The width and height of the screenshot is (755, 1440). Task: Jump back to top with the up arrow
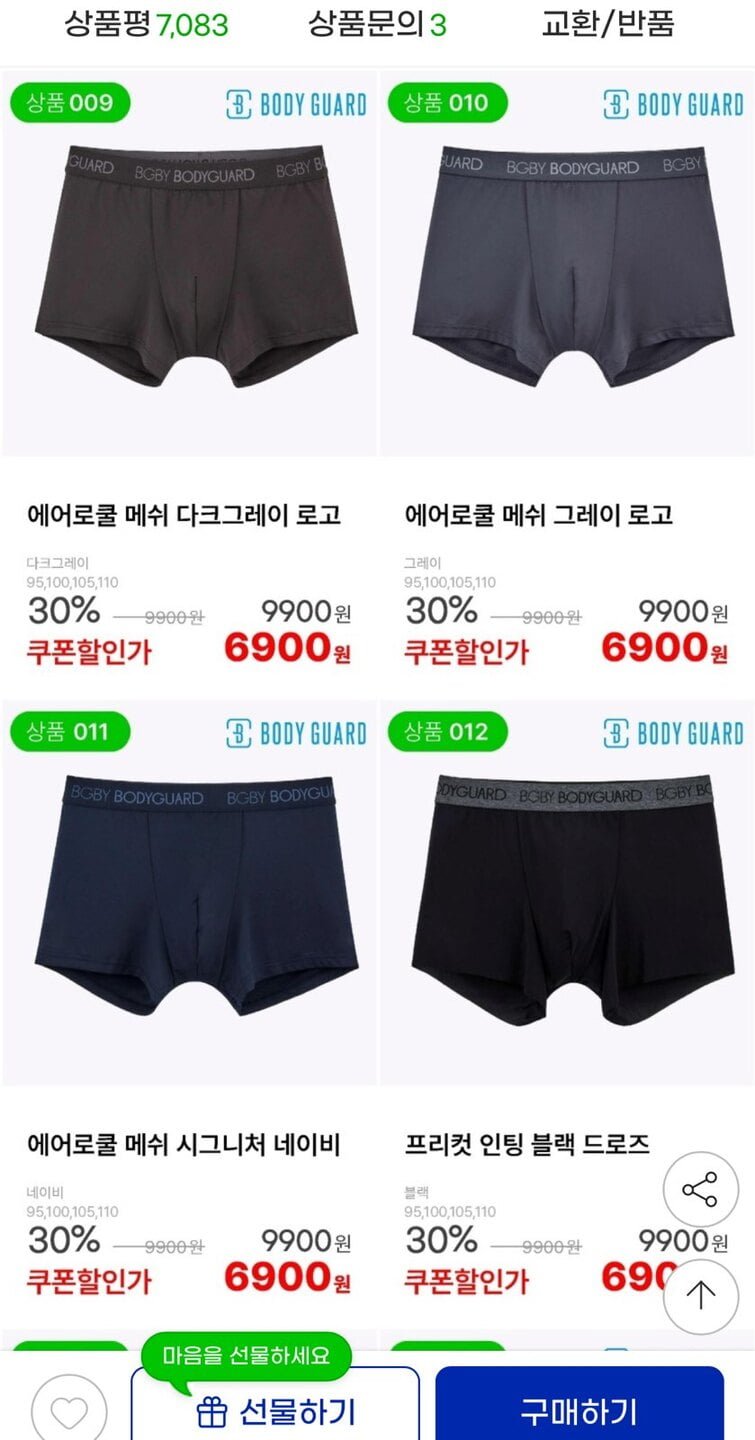[700, 1296]
